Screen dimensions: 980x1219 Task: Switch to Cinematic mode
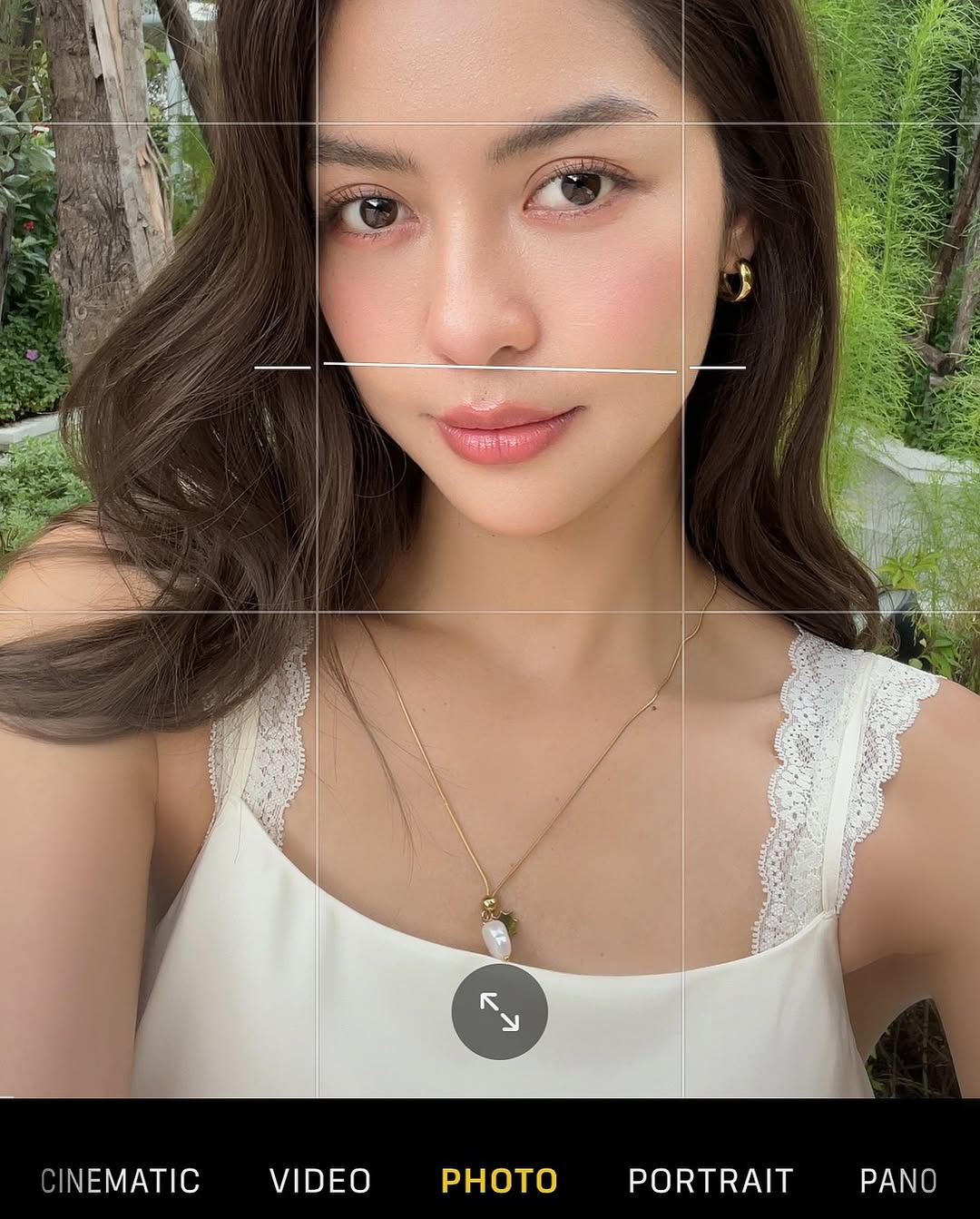coord(121,1181)
